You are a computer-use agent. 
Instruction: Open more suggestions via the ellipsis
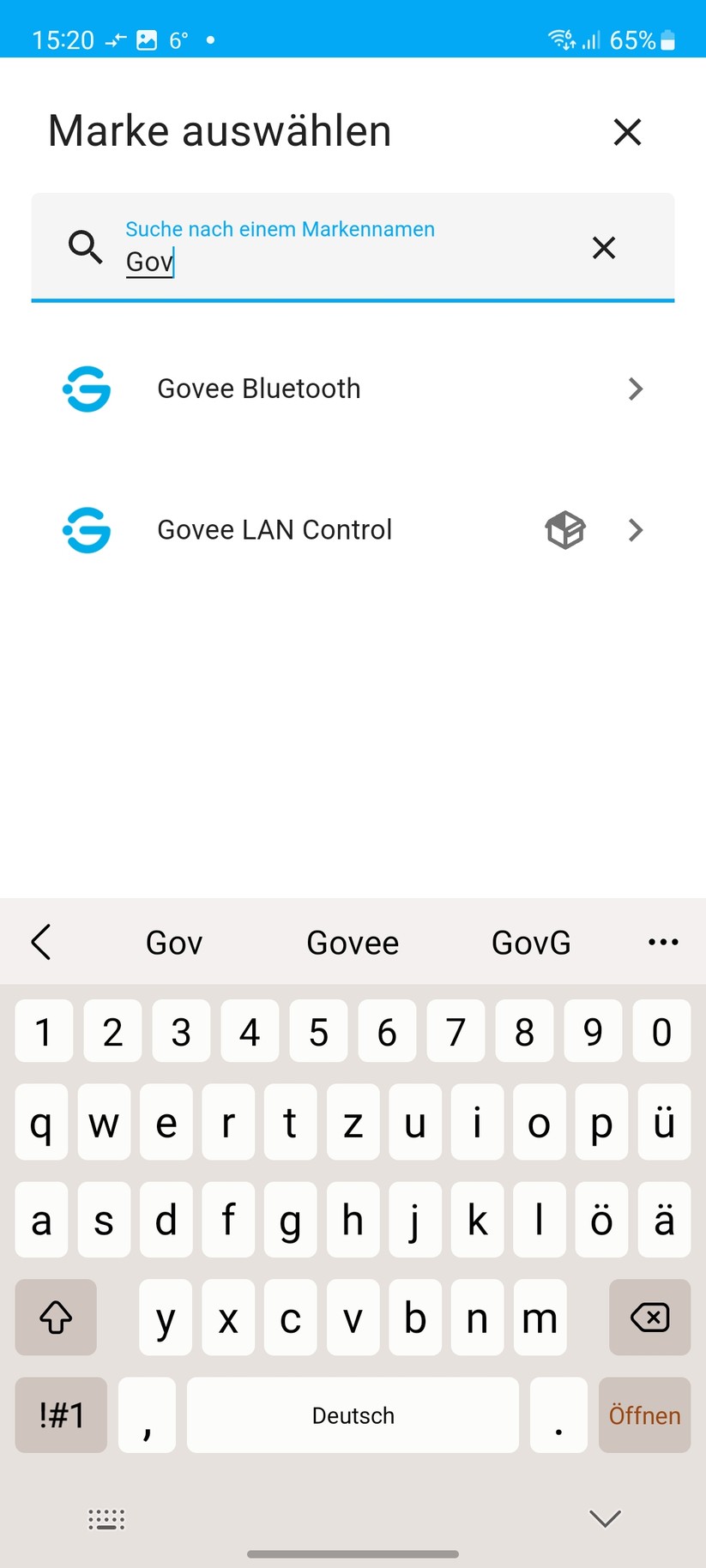click(x=662, y=941)
